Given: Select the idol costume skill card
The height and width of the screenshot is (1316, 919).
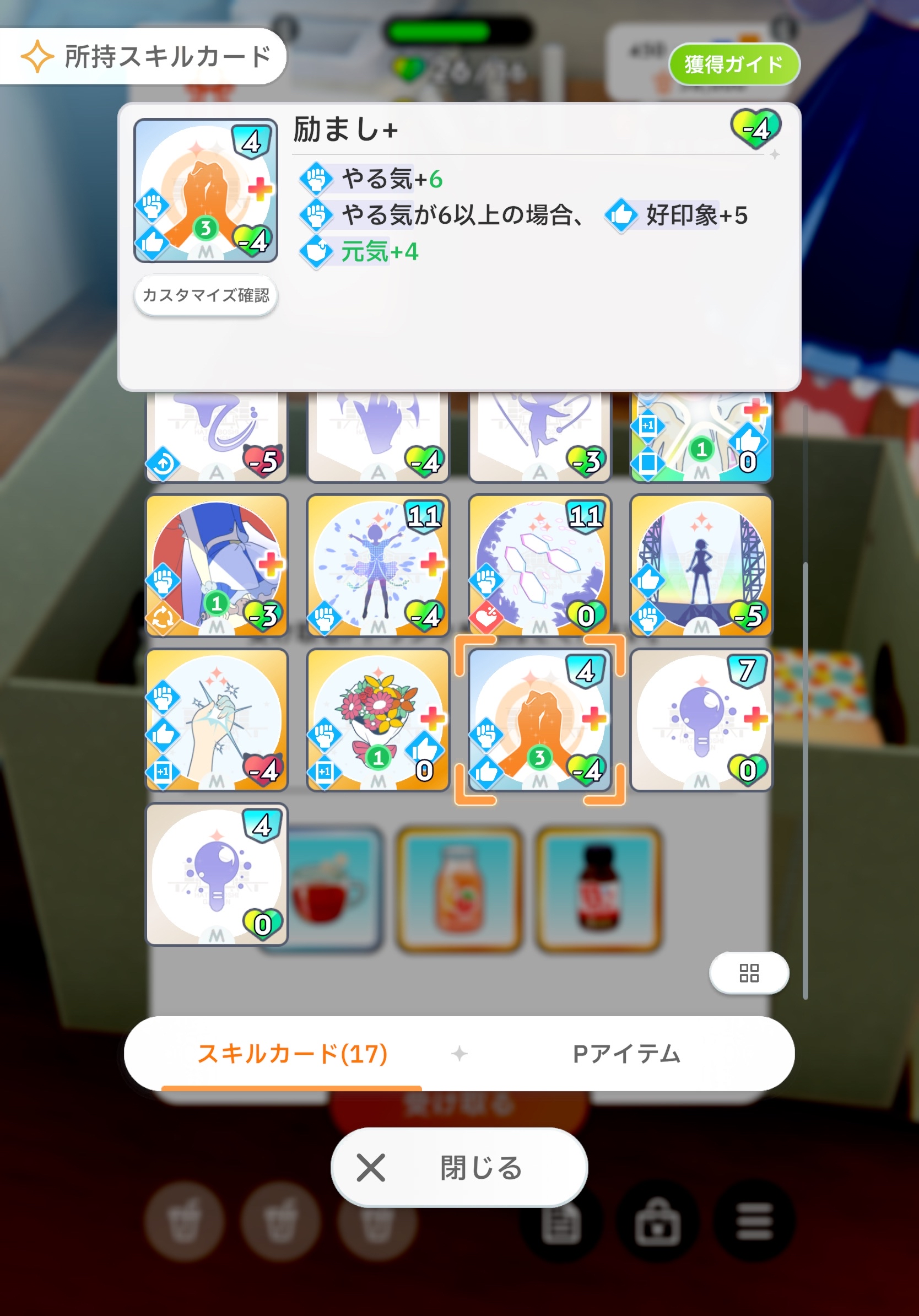Looking at the screenshot, I should point(217,566).
